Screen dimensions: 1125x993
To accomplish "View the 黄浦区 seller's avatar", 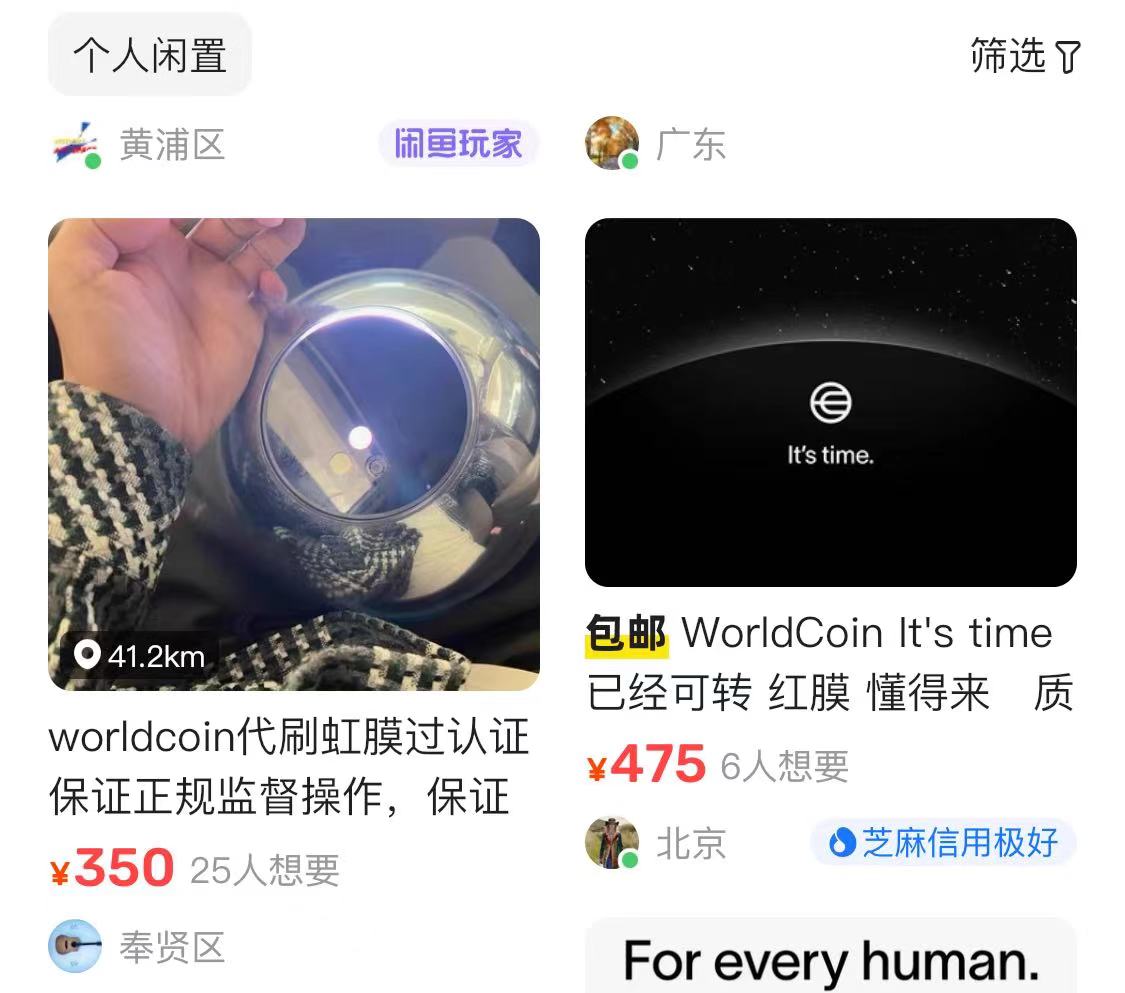I will (x=77, y=145).
